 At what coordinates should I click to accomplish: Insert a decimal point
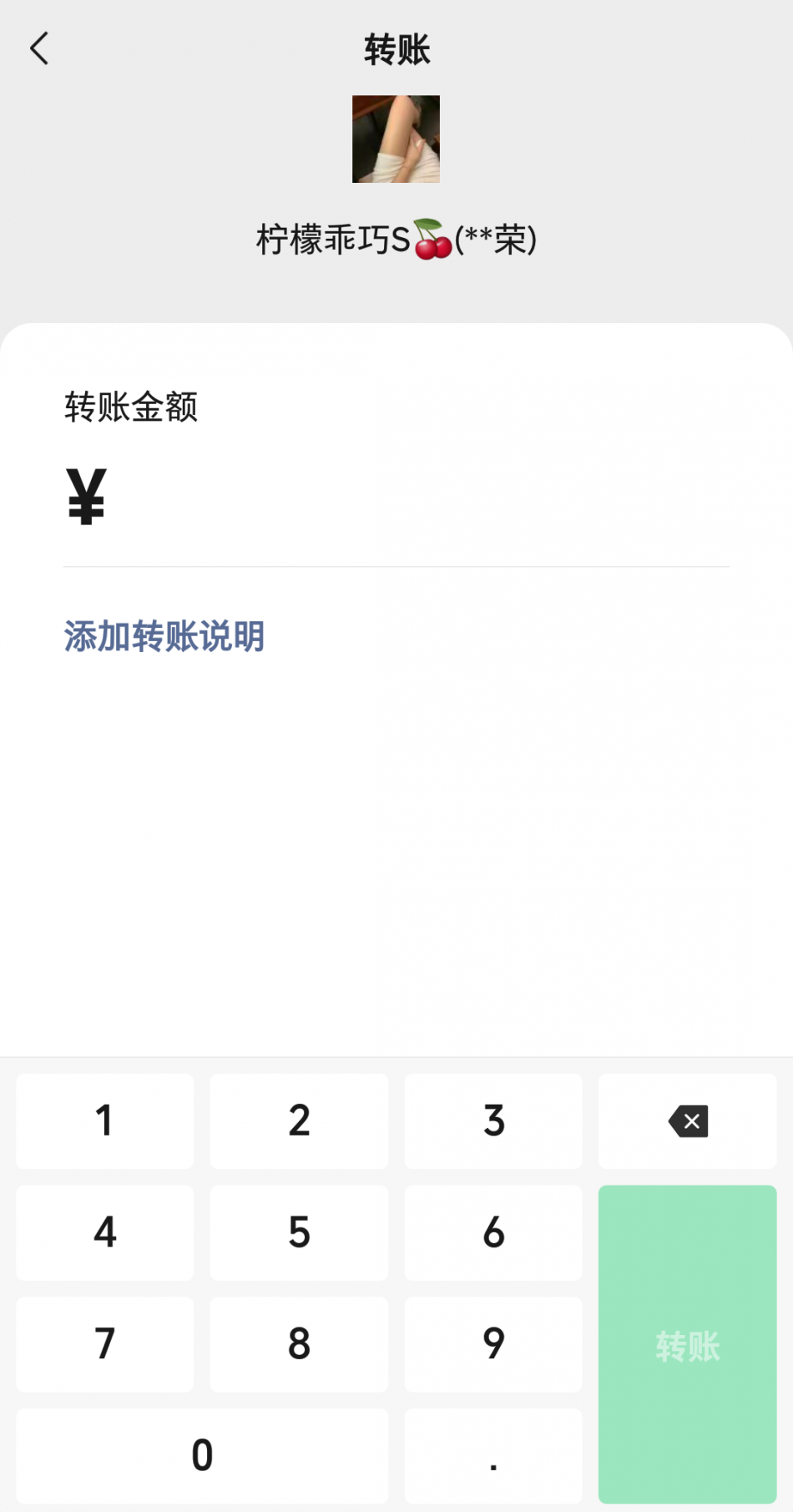pyautogui.click(x=493, y=1455)
